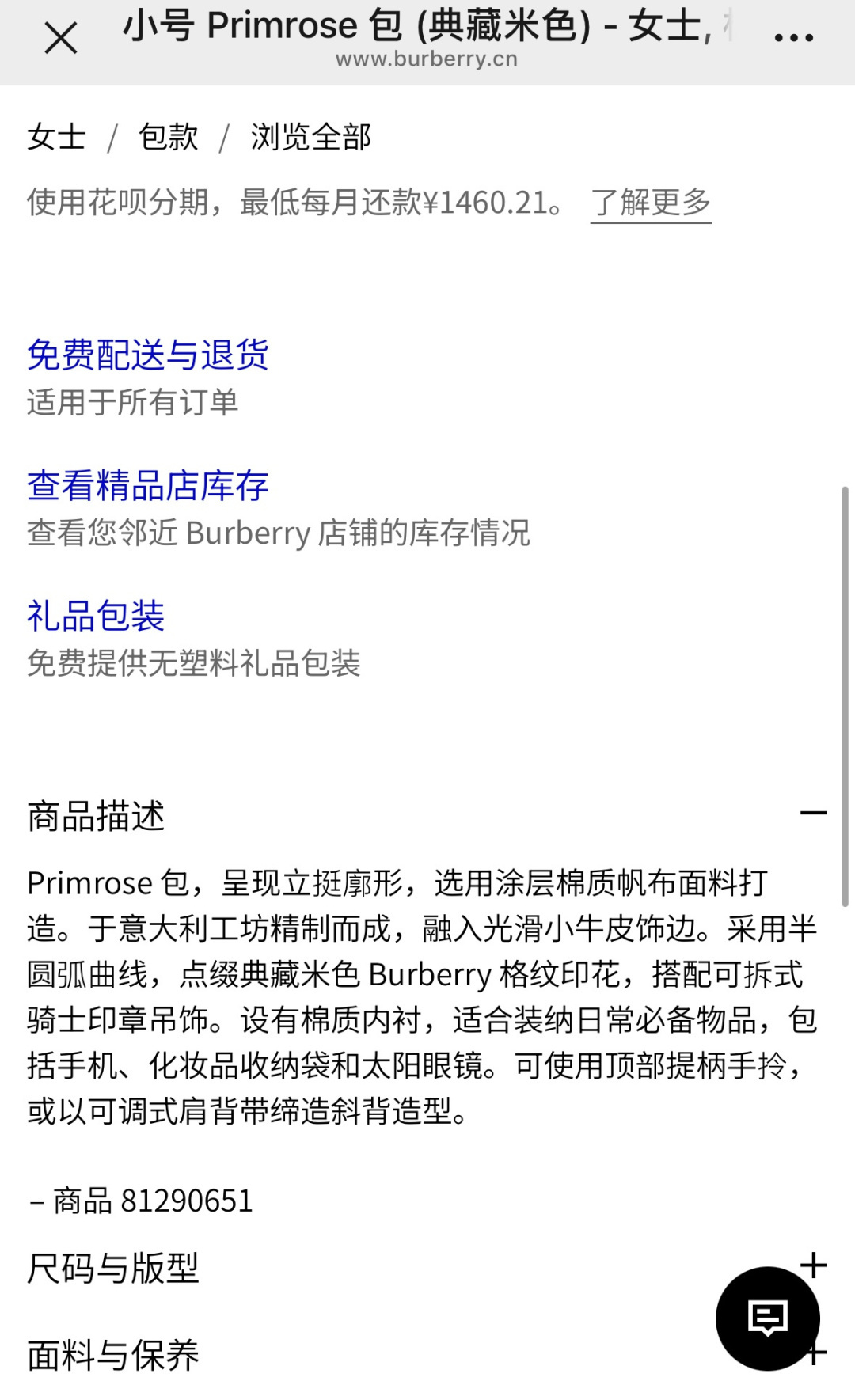
Task: Open the 浏览全部 breadcrumb link
Action: point(310,137)
